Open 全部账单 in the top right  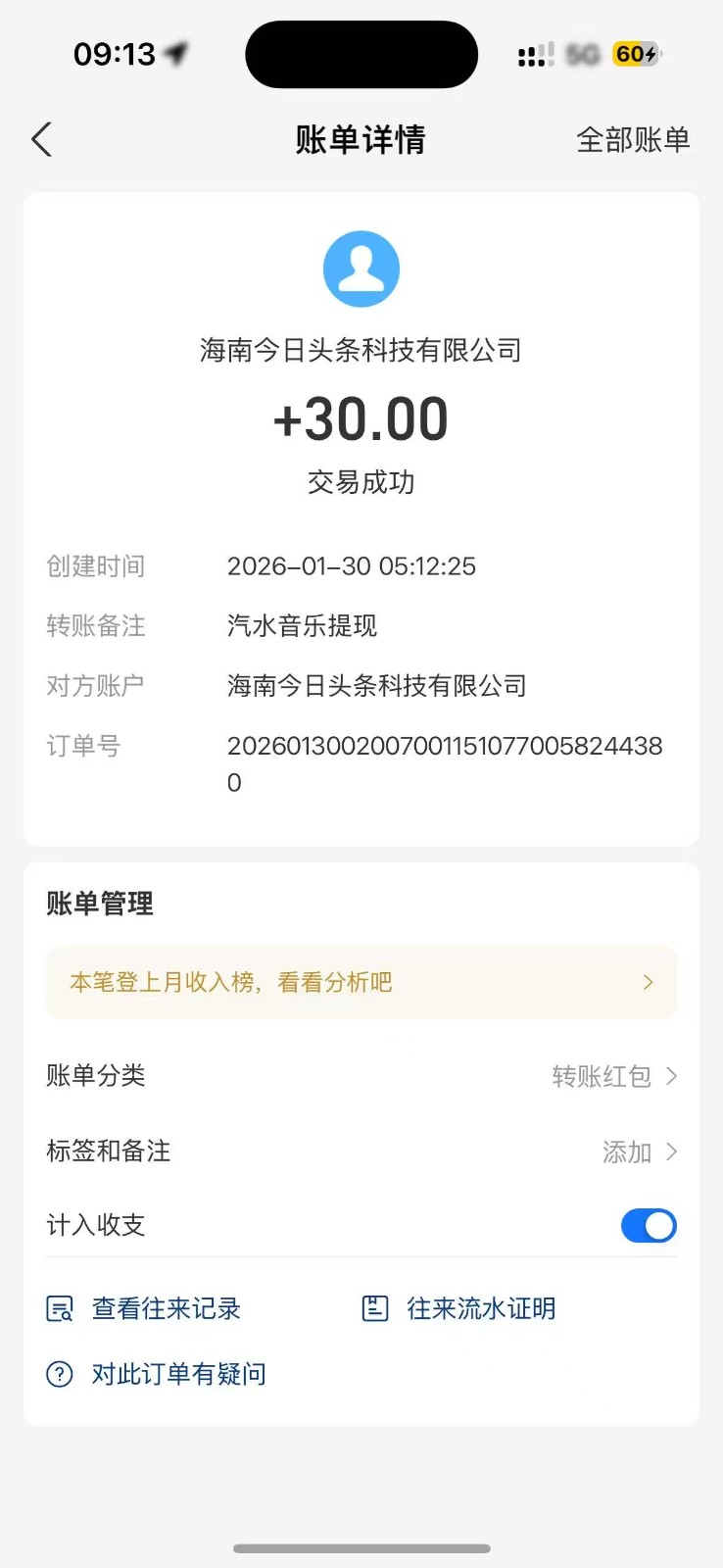[x=633, y=139]
